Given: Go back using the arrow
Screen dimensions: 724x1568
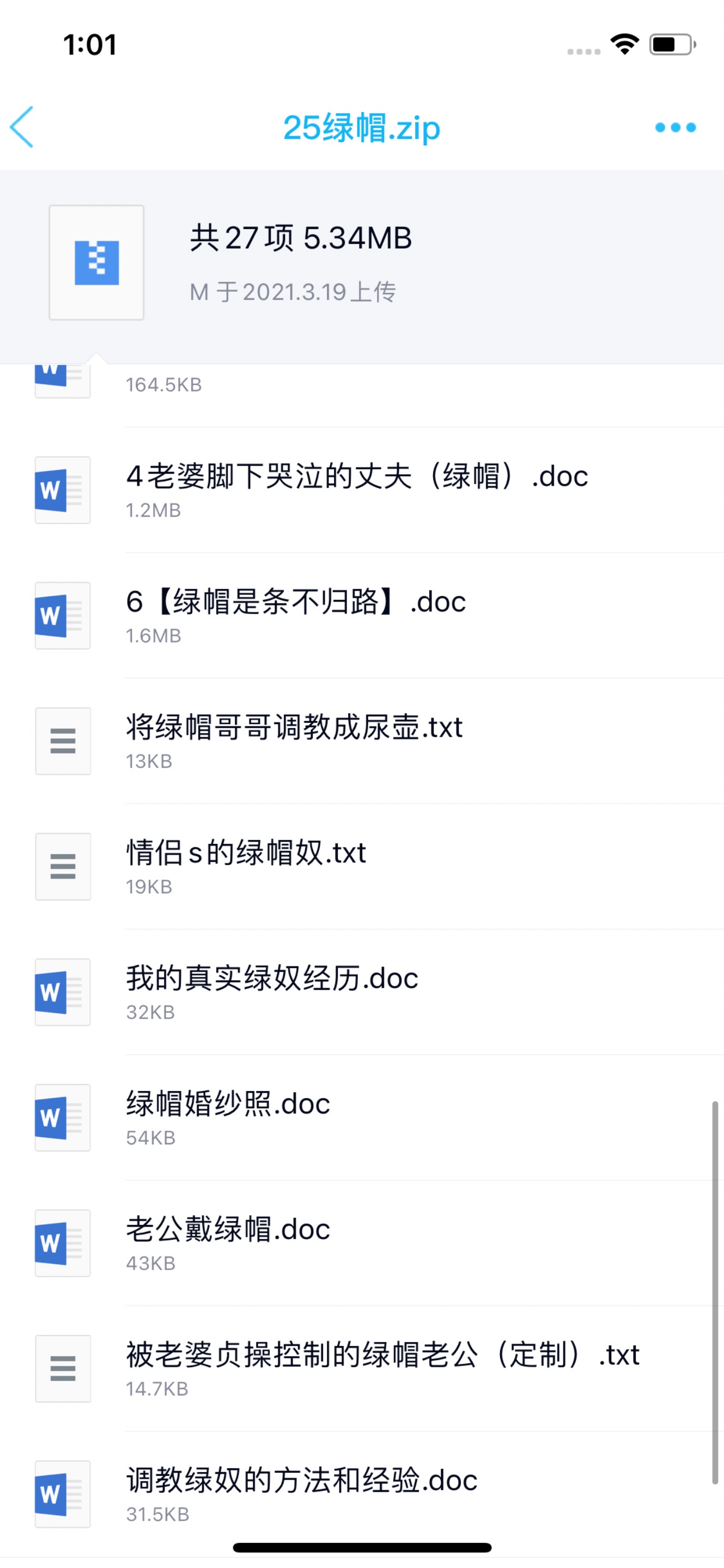Looking at the screenshot, I should [x=22, y=127].
